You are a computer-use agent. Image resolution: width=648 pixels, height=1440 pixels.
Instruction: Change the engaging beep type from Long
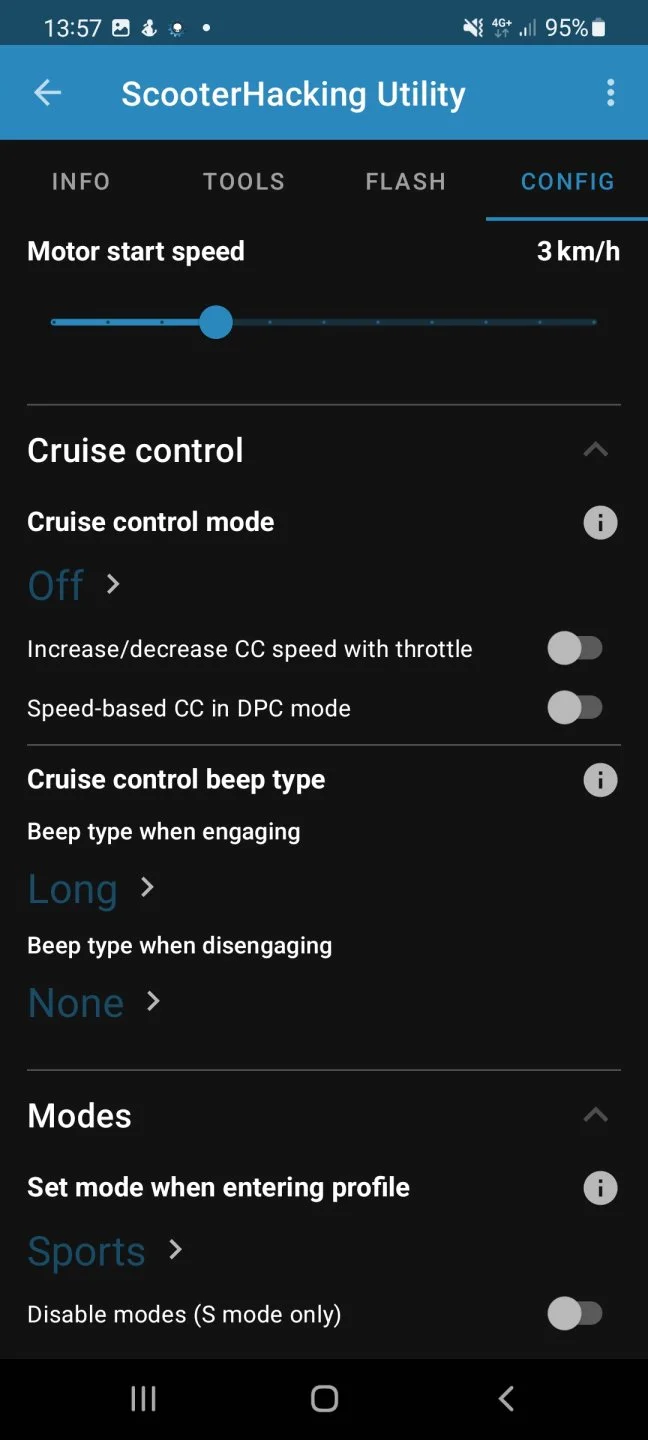(90, 889)
